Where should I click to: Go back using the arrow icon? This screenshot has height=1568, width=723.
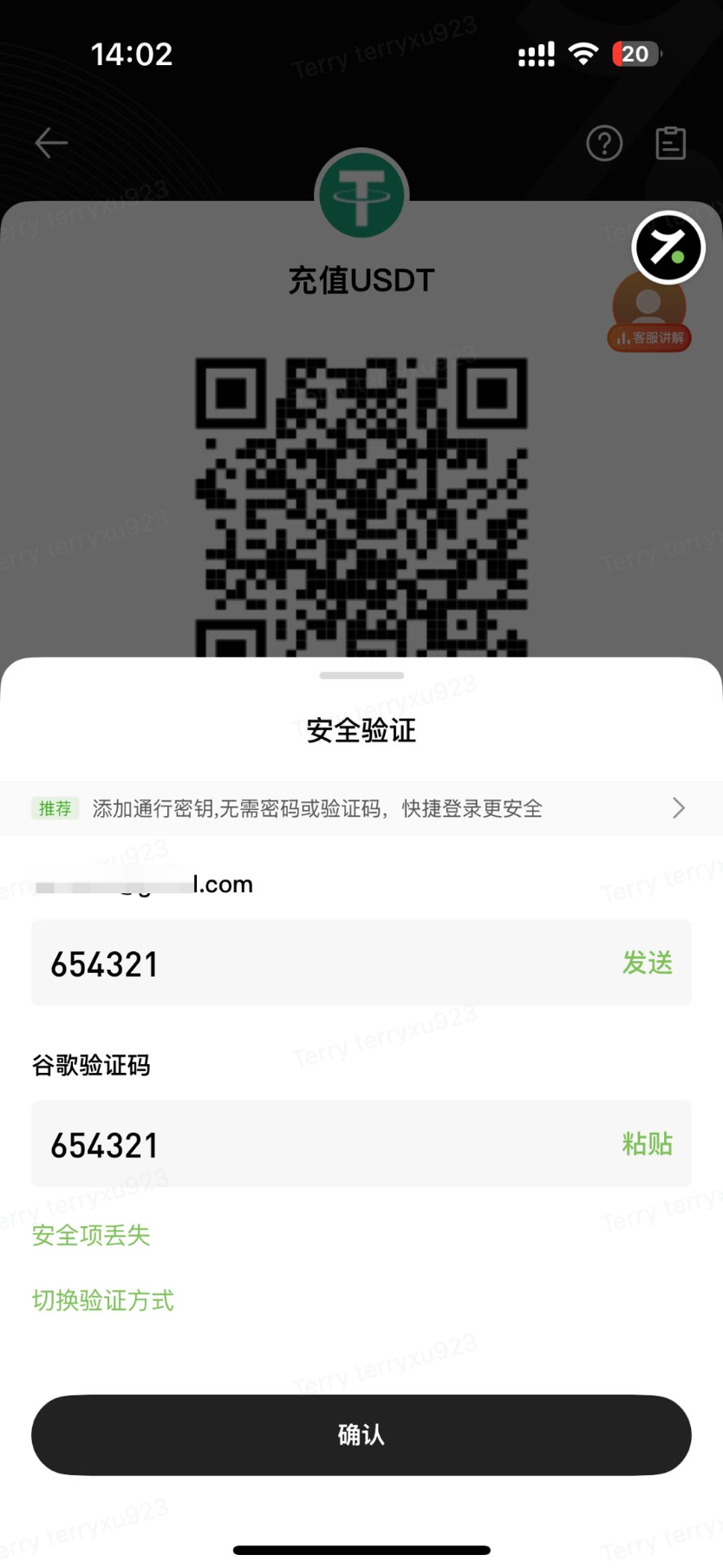51,143
